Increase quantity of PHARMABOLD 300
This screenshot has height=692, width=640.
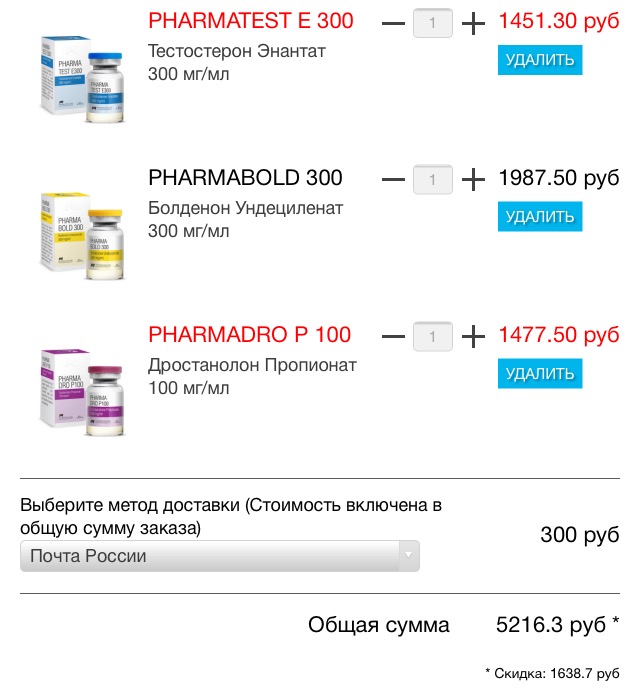[473, 179]
